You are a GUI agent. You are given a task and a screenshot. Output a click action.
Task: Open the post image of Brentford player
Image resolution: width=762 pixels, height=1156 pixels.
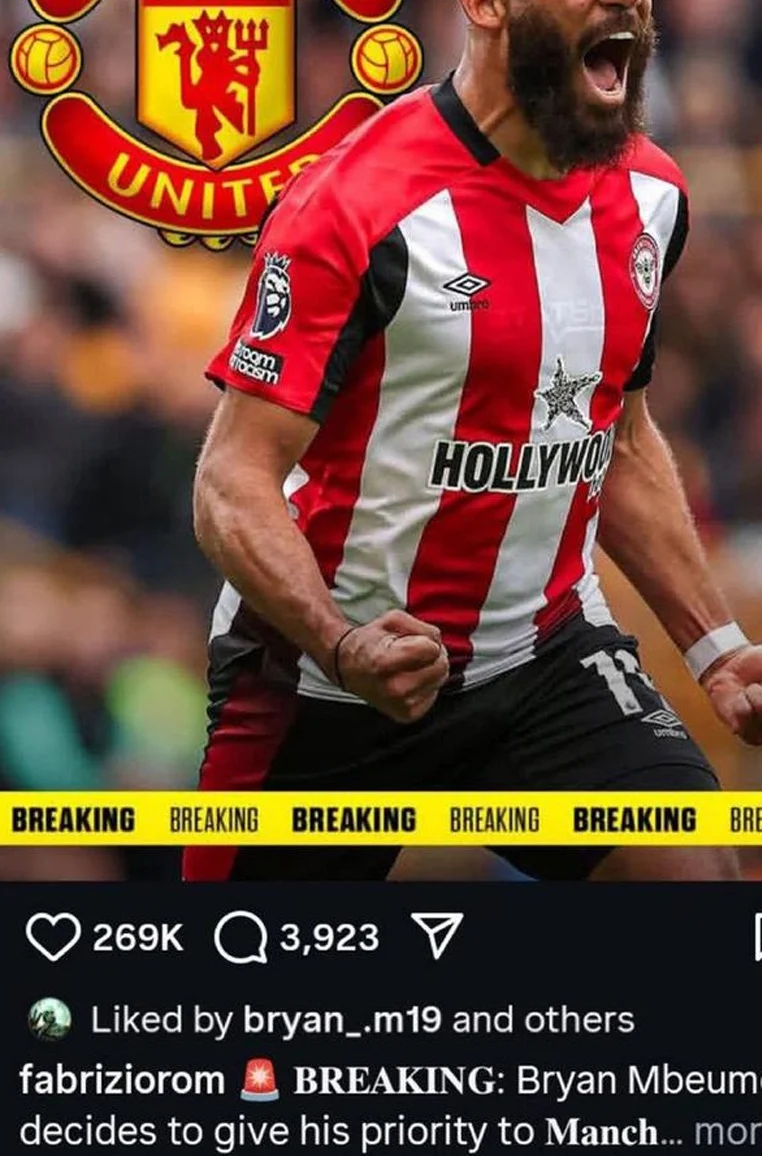pyautogui.click(x=450, y=450)
